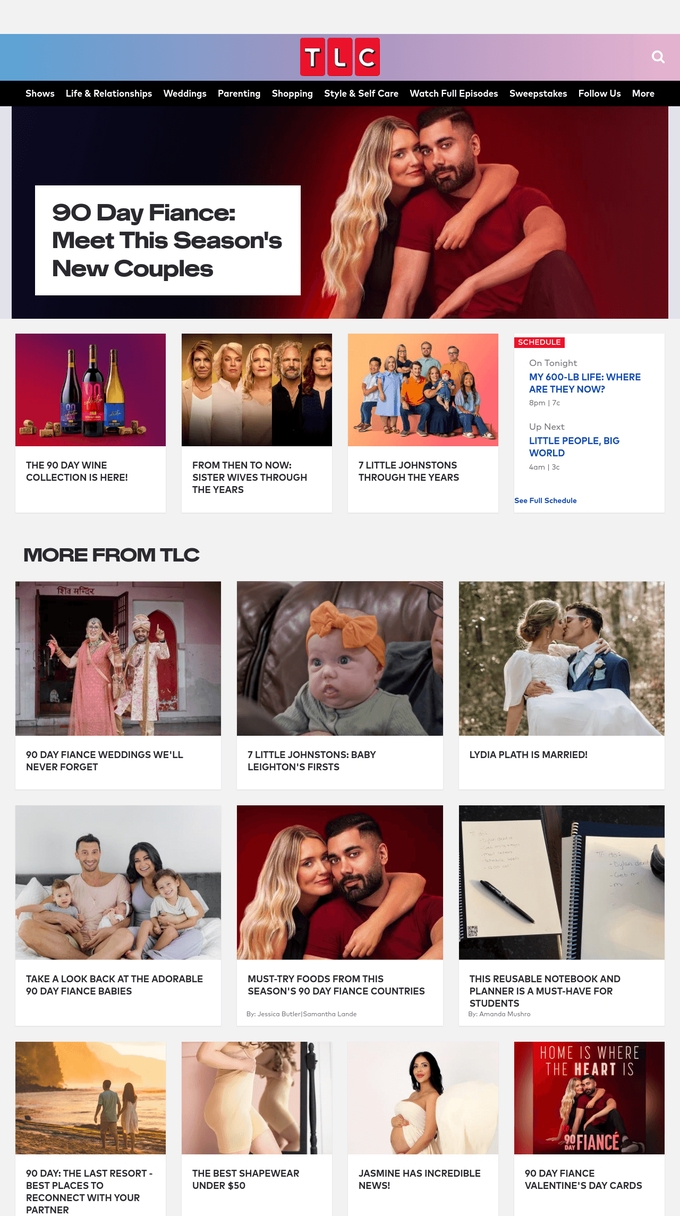See Full Schedule
The width and height of the screenshot is (680, 1216).
tap(545, 500)
